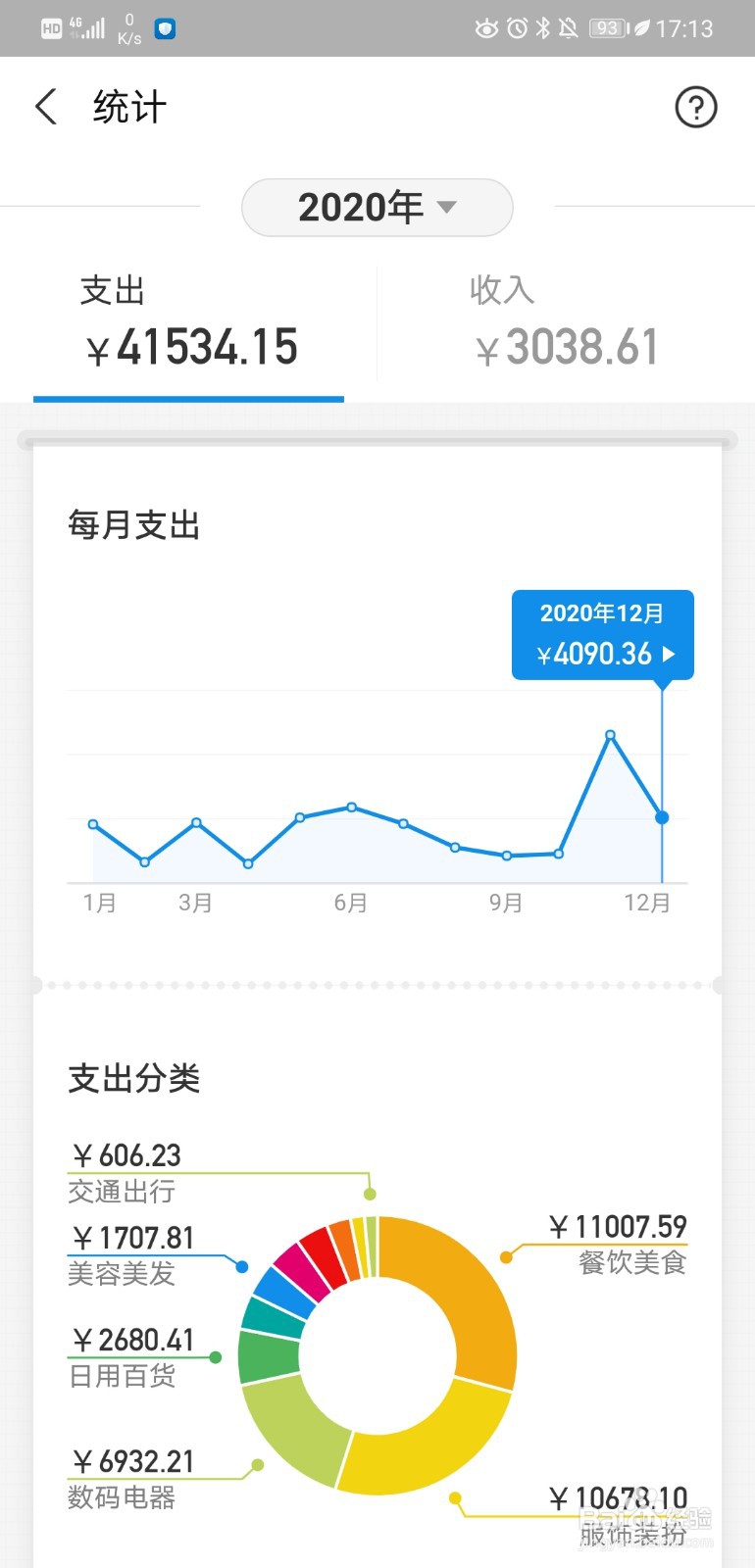Select the 支出 expenses tab
Viewport: 755px width, 1568px height.
[x=188, y=321]
